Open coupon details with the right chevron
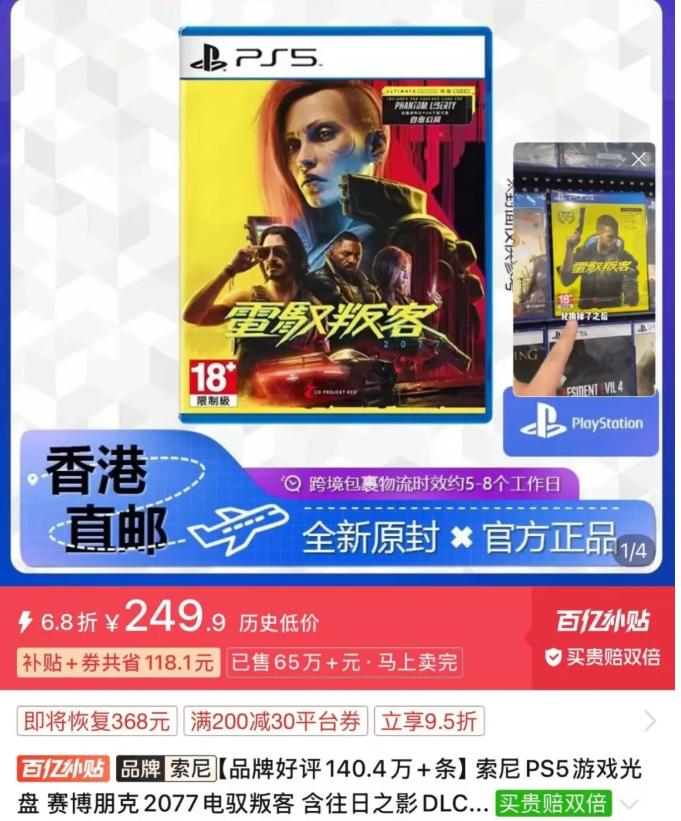The image size is (681, 821). [650, 720]
